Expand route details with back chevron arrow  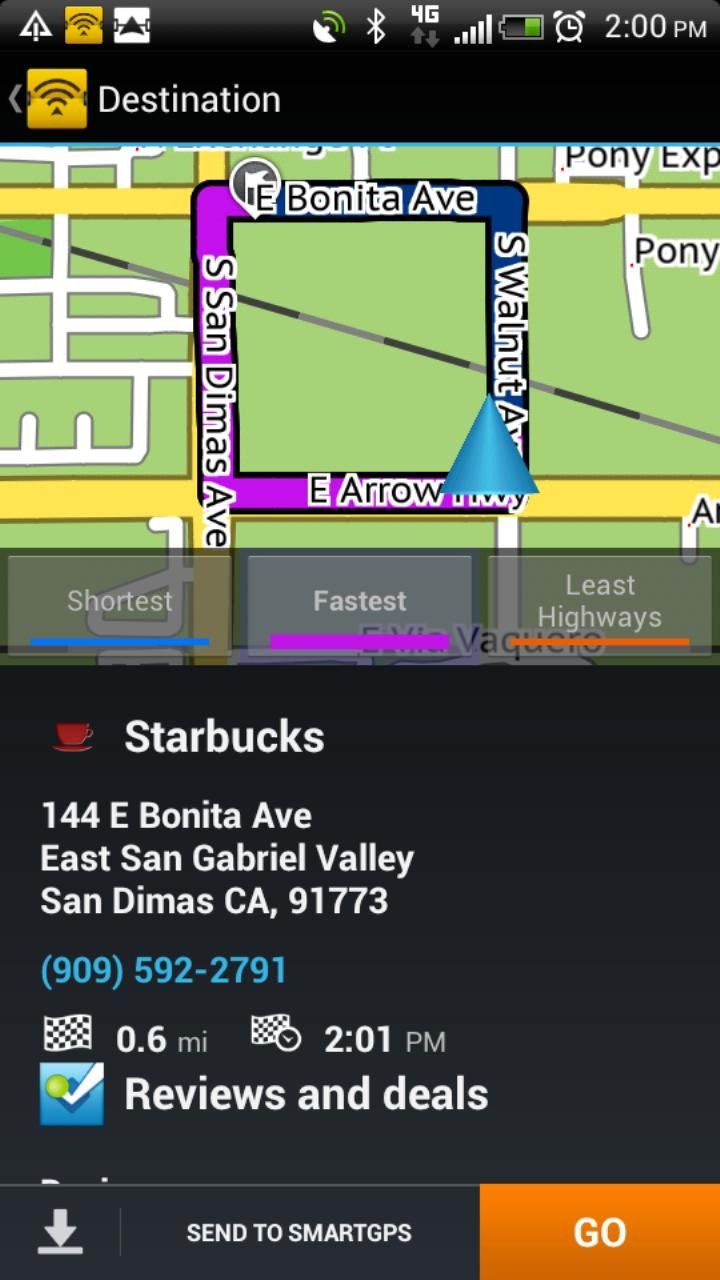13,98
